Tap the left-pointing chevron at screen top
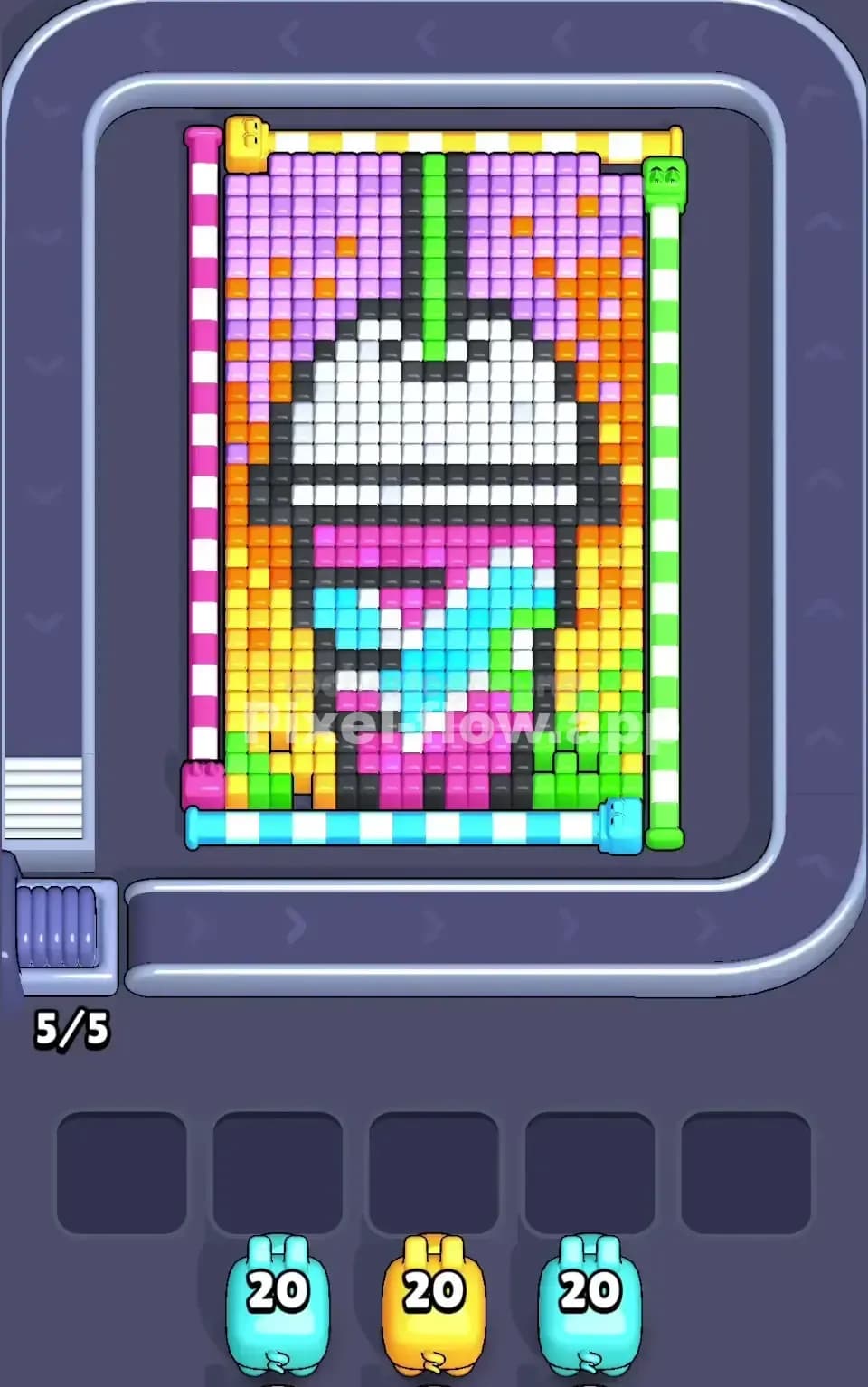This screenshot has height=1387, width=868. (289, 36)
